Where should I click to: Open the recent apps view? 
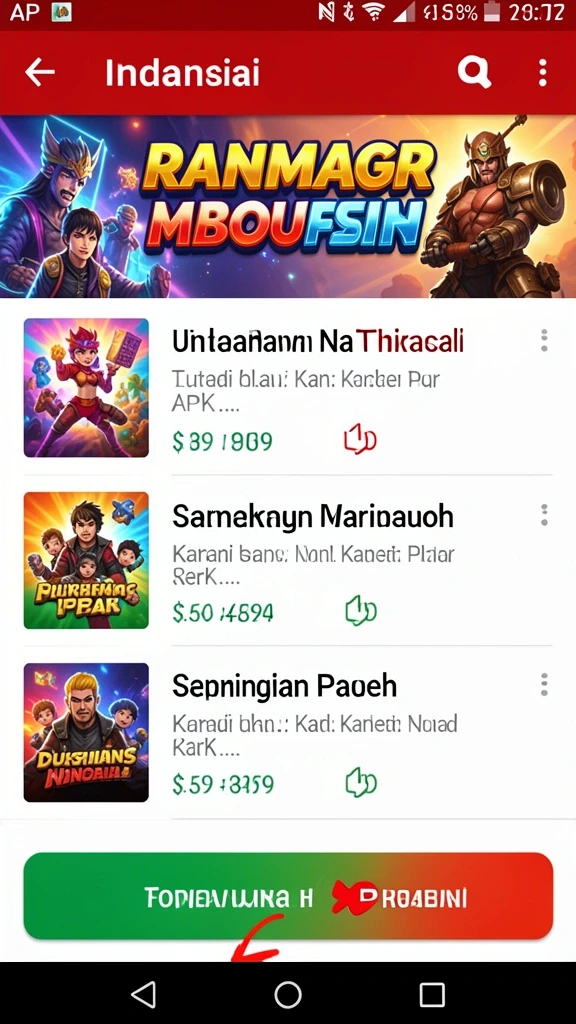click(432, 995)
